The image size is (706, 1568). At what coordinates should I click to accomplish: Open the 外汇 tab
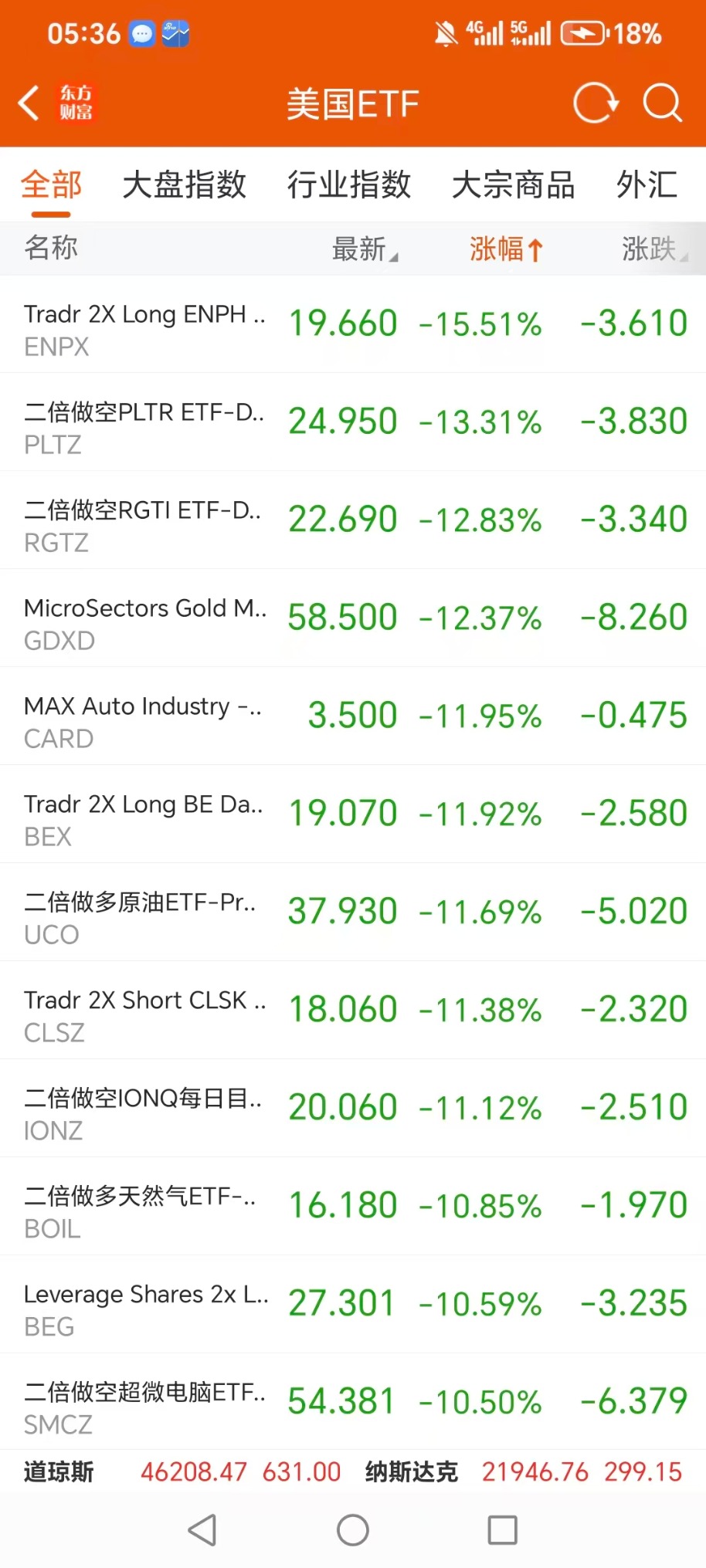(x=647, y=185)
